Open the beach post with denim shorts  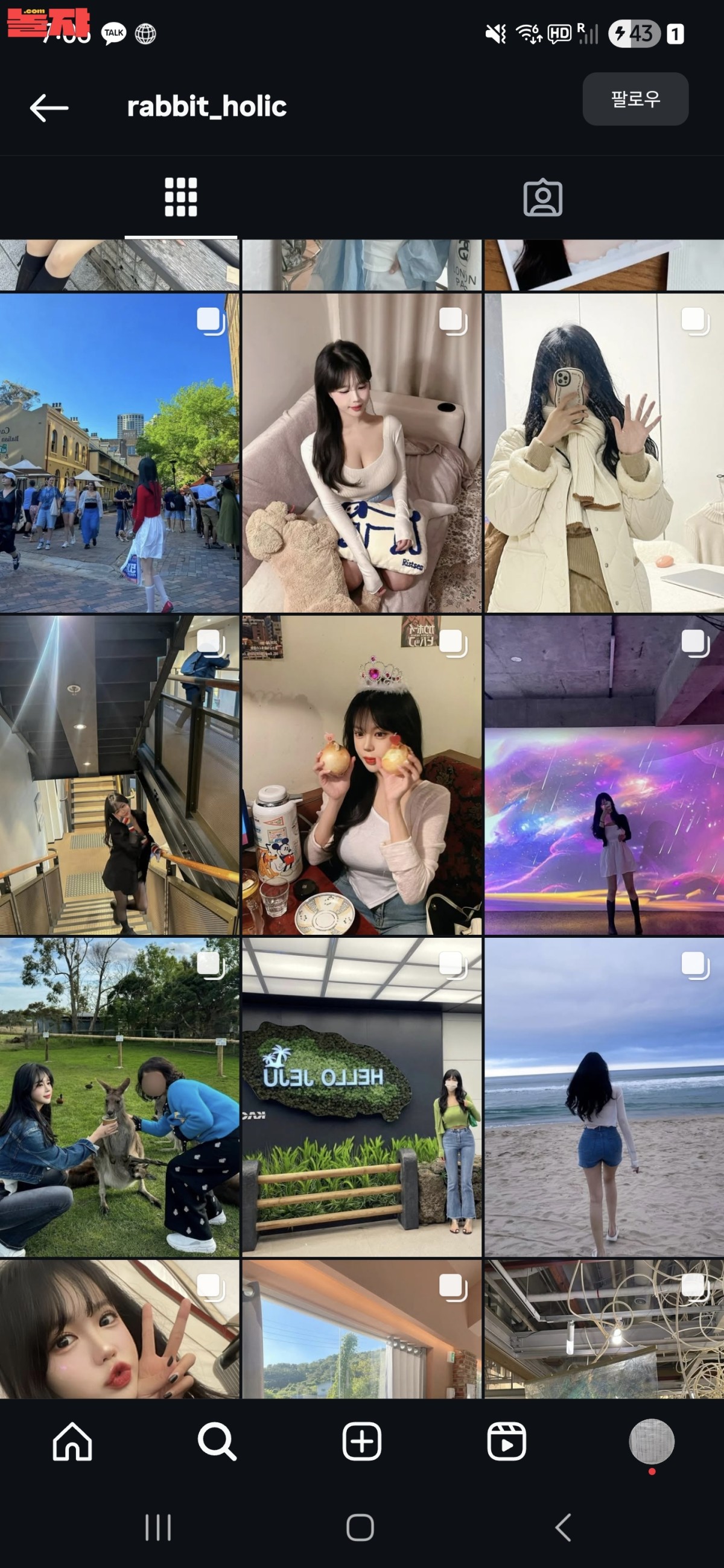(x=604, y=1097)
